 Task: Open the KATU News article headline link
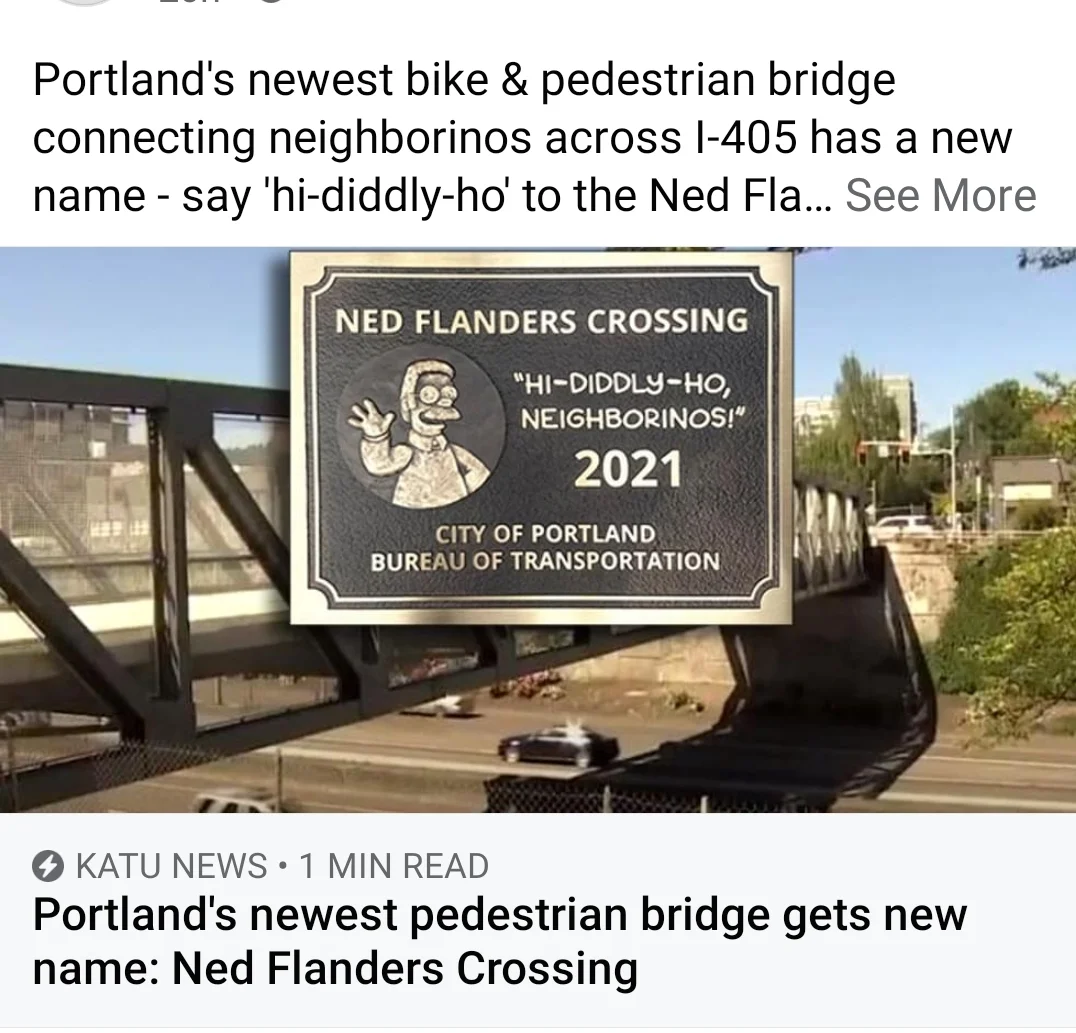coord(500,941)
